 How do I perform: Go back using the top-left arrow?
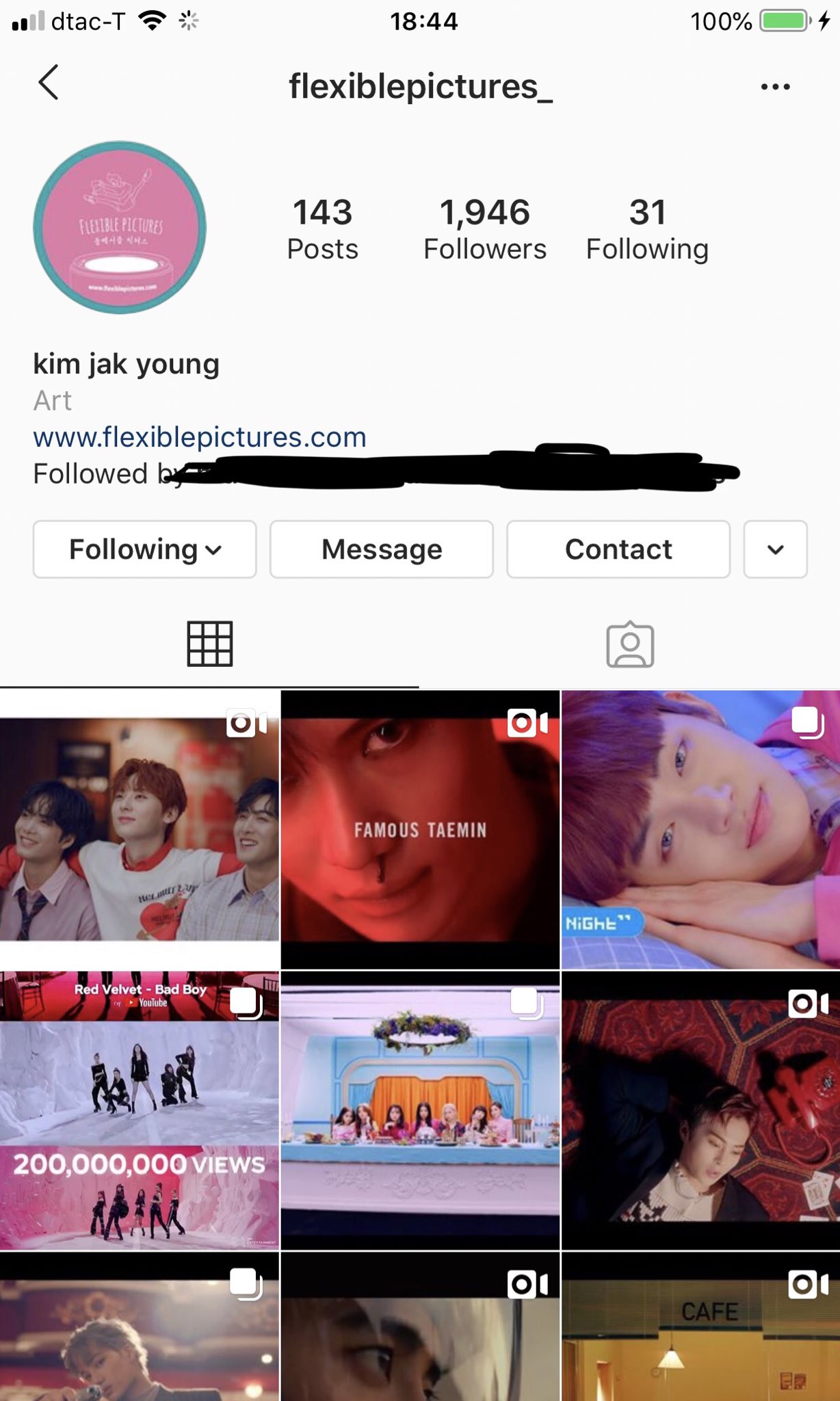[49, 83]
